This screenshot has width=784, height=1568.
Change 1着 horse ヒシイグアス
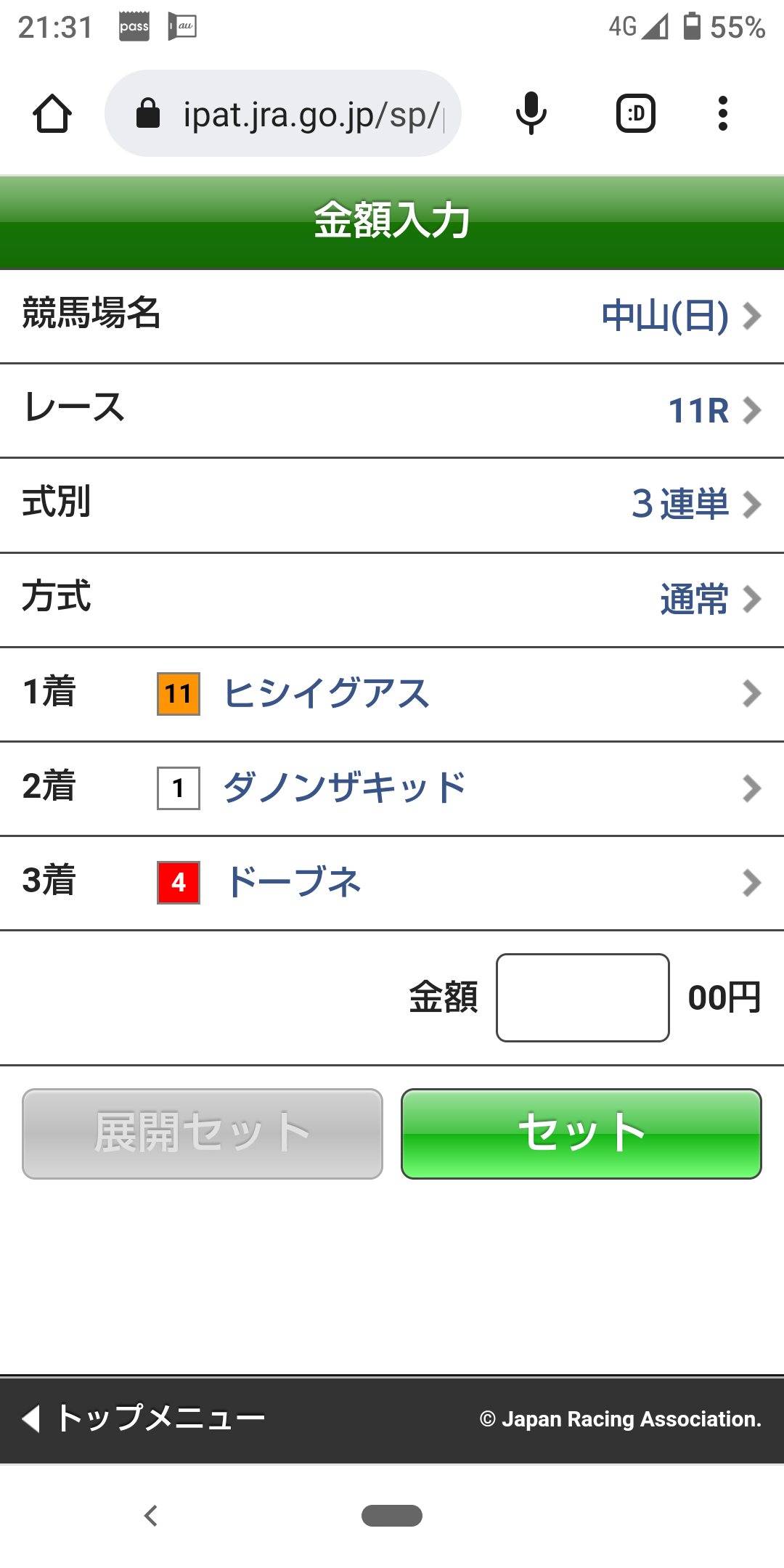392,694
